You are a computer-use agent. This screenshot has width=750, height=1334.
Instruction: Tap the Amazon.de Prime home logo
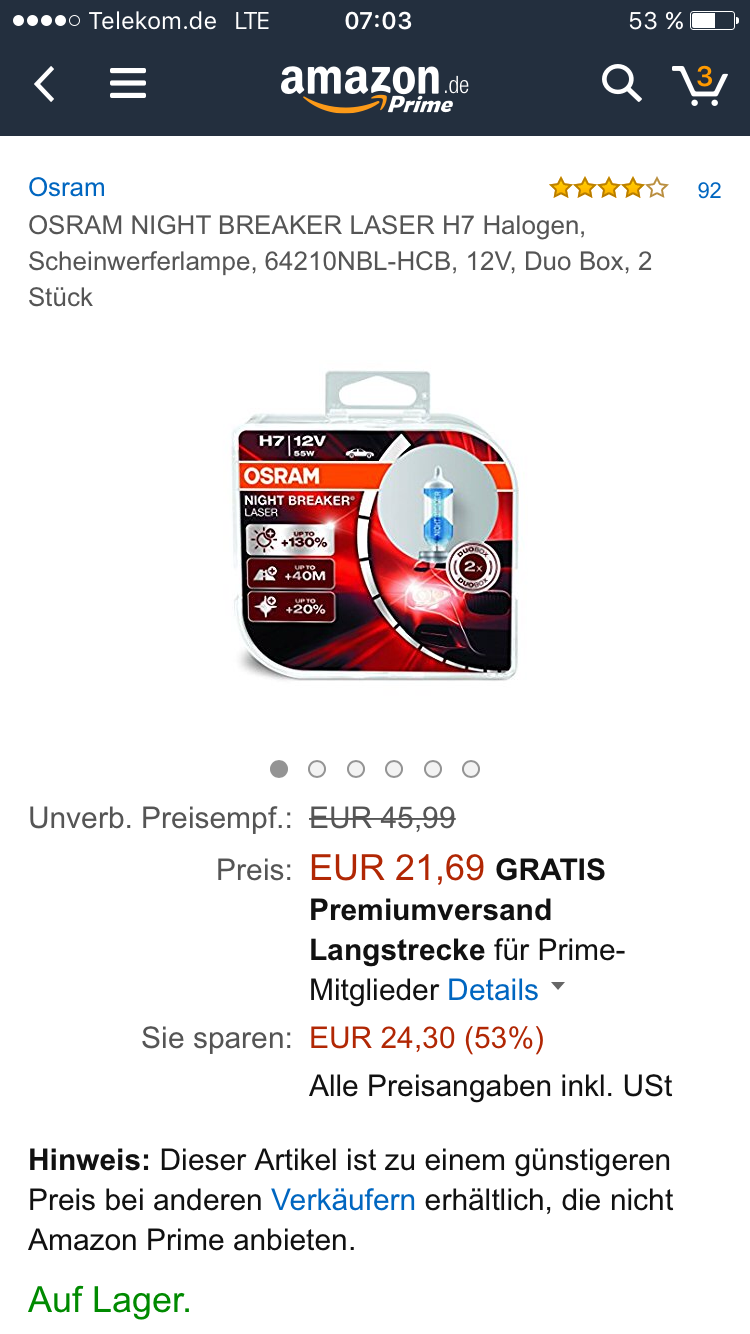coord(375,87)
